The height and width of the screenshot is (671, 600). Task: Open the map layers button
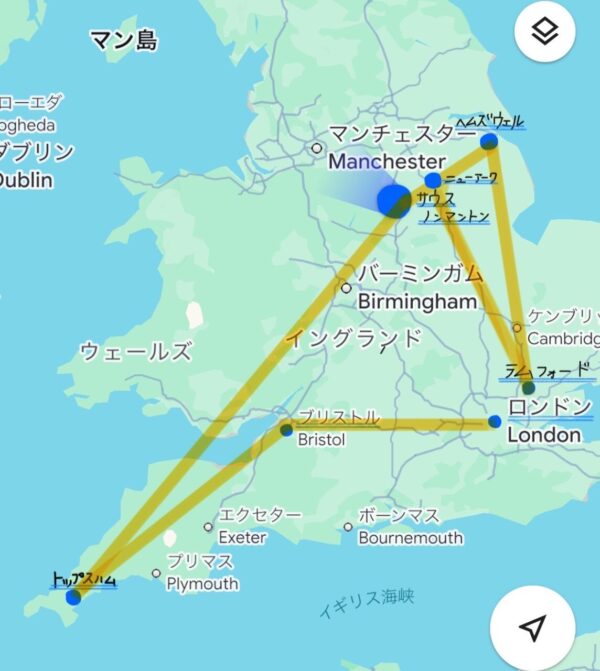pyautogui.click(x=544, y=33)
